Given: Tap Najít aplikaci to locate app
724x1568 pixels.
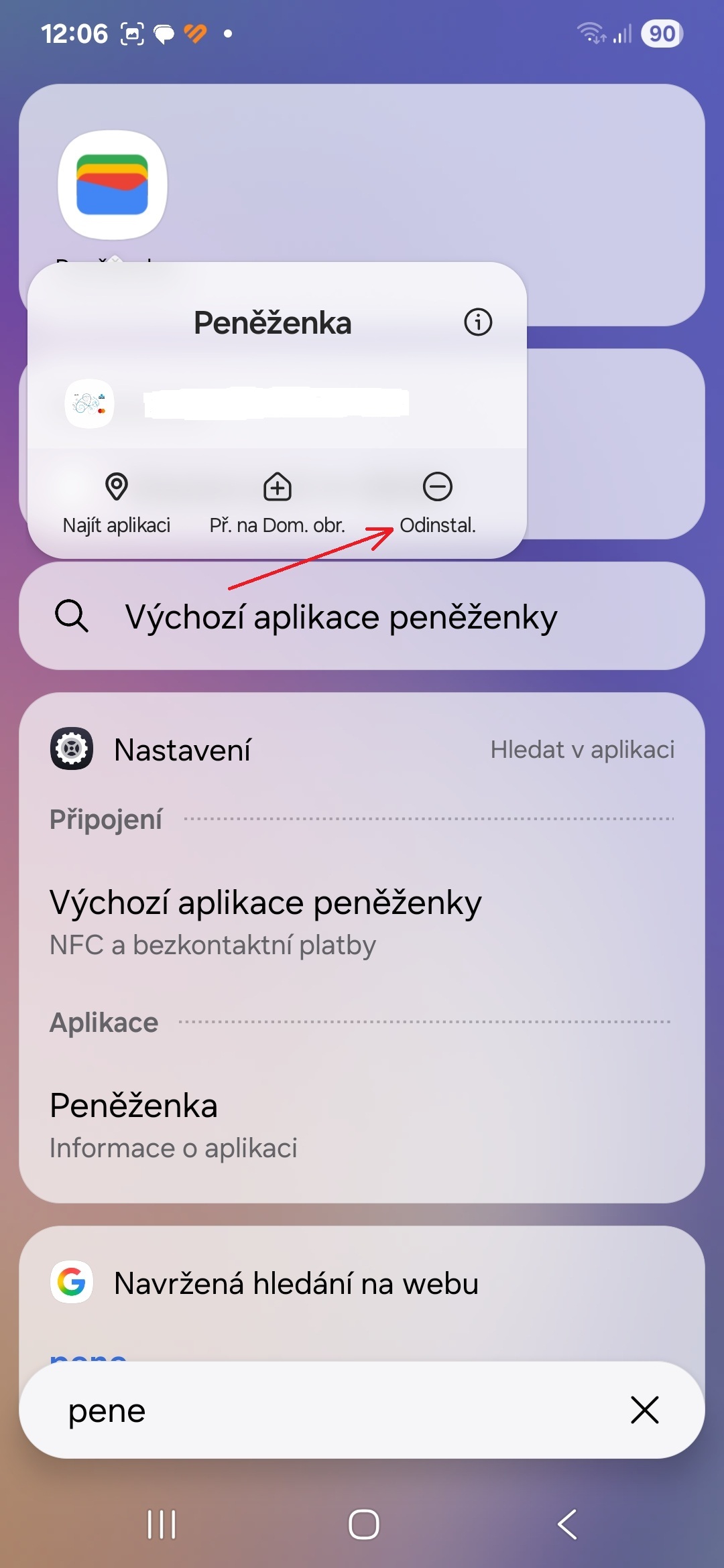Looking at the screenshot, I should tap(117, 504).
